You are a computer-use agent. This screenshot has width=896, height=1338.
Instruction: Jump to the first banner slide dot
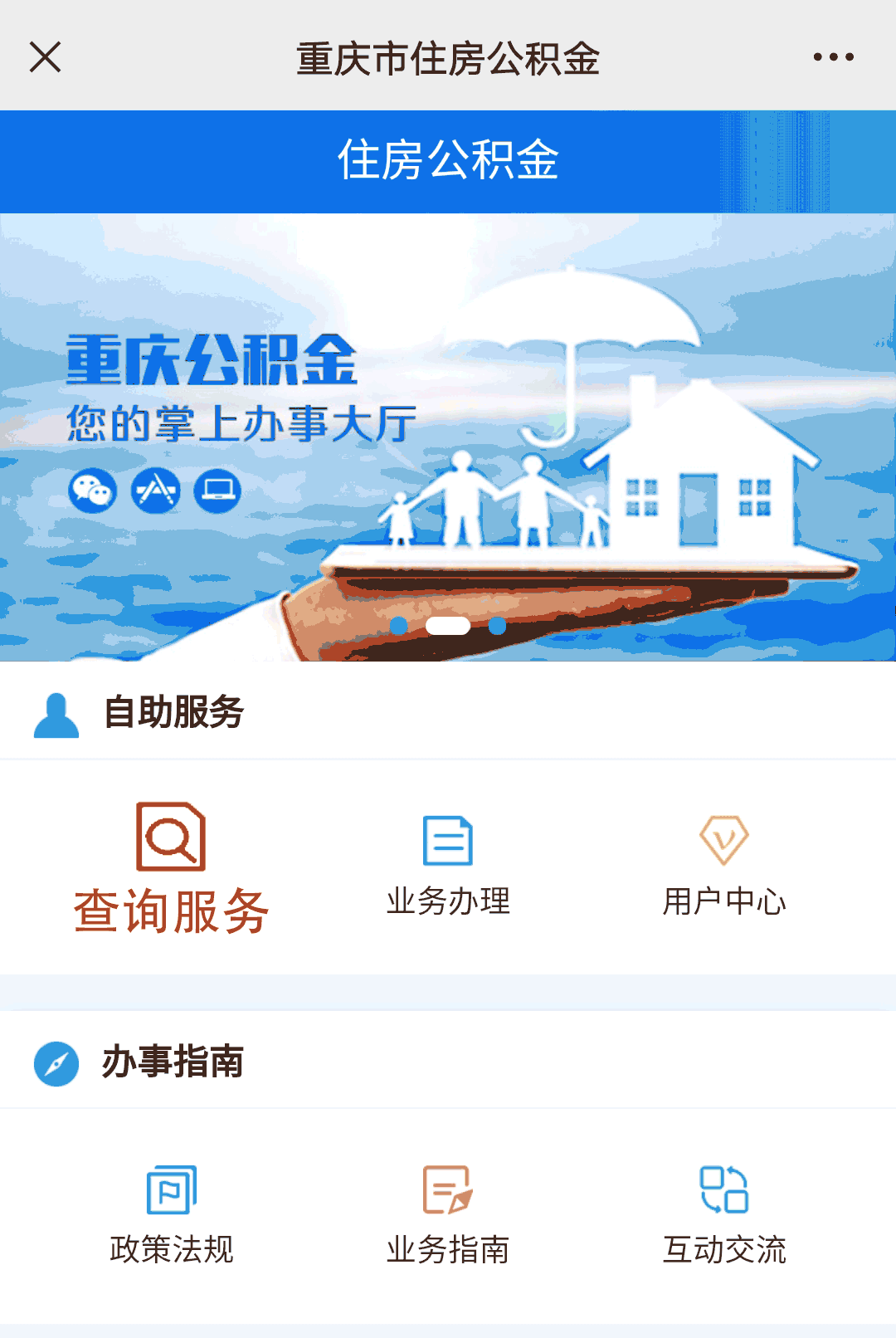pyautogui.click(x=398, y=626)
